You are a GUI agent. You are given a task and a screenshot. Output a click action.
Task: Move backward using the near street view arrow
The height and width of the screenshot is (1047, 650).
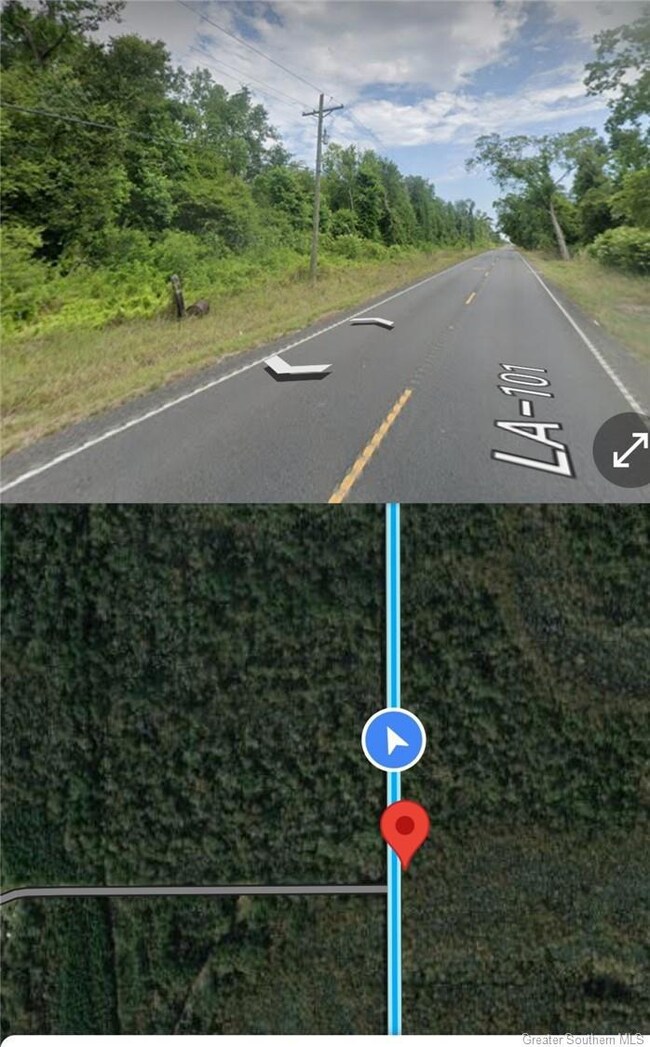(x=297, y=368)
